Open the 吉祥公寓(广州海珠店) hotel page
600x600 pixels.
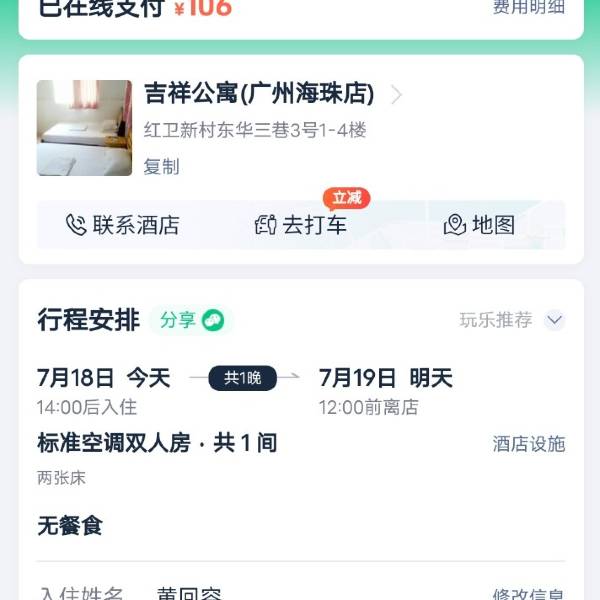click(x=259, y=95)
